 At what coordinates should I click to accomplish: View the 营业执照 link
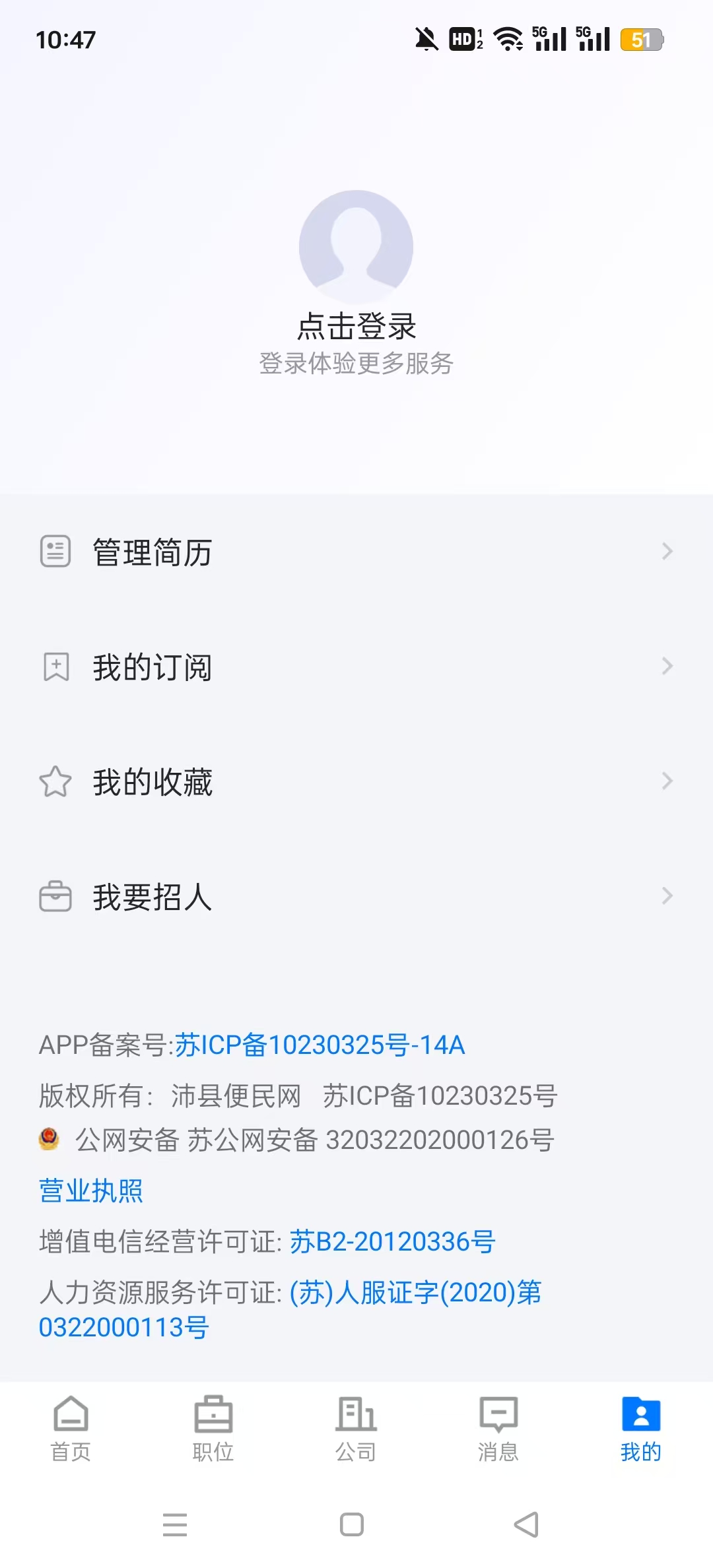tap(91, 1191)
